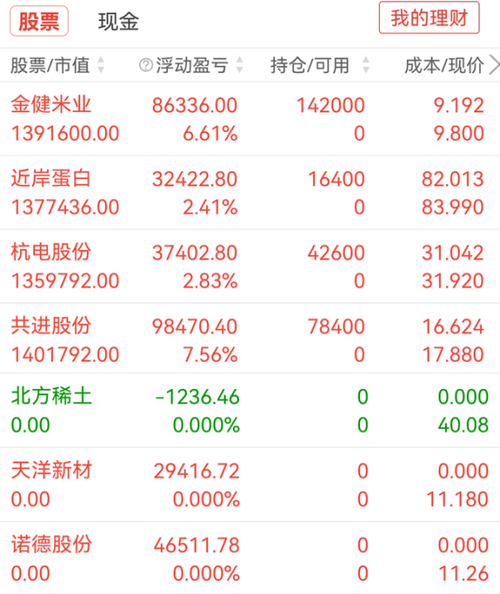View 天洋新材 position details

point(250,485)
